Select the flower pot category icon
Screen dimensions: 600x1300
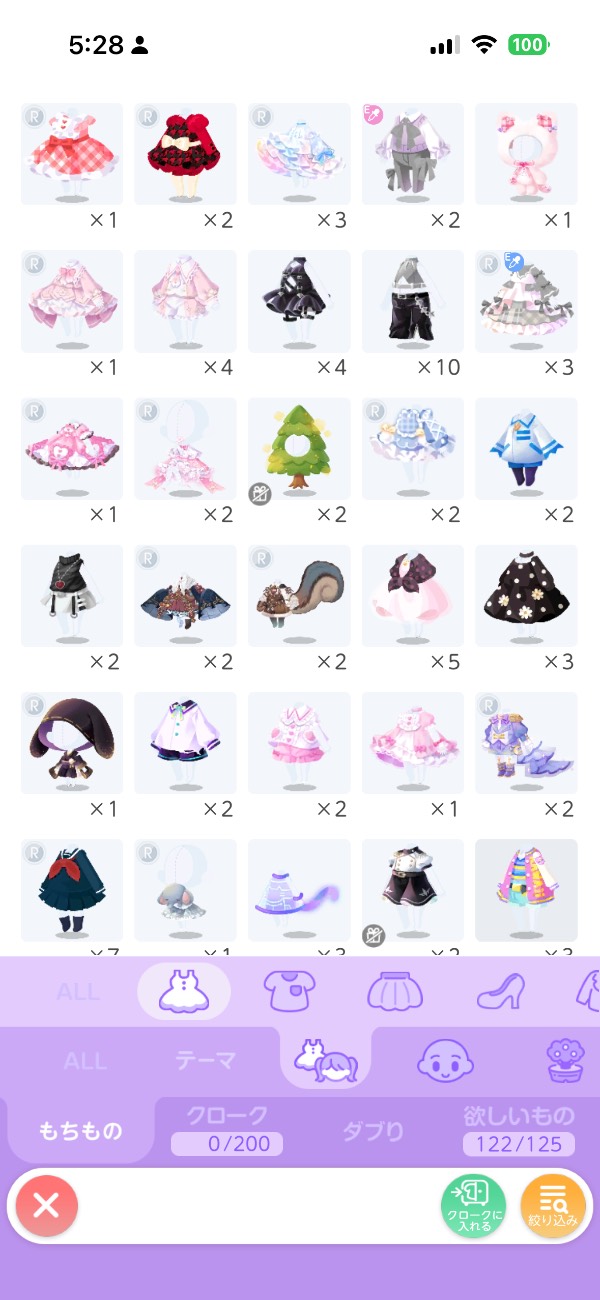pos(565,1060)
